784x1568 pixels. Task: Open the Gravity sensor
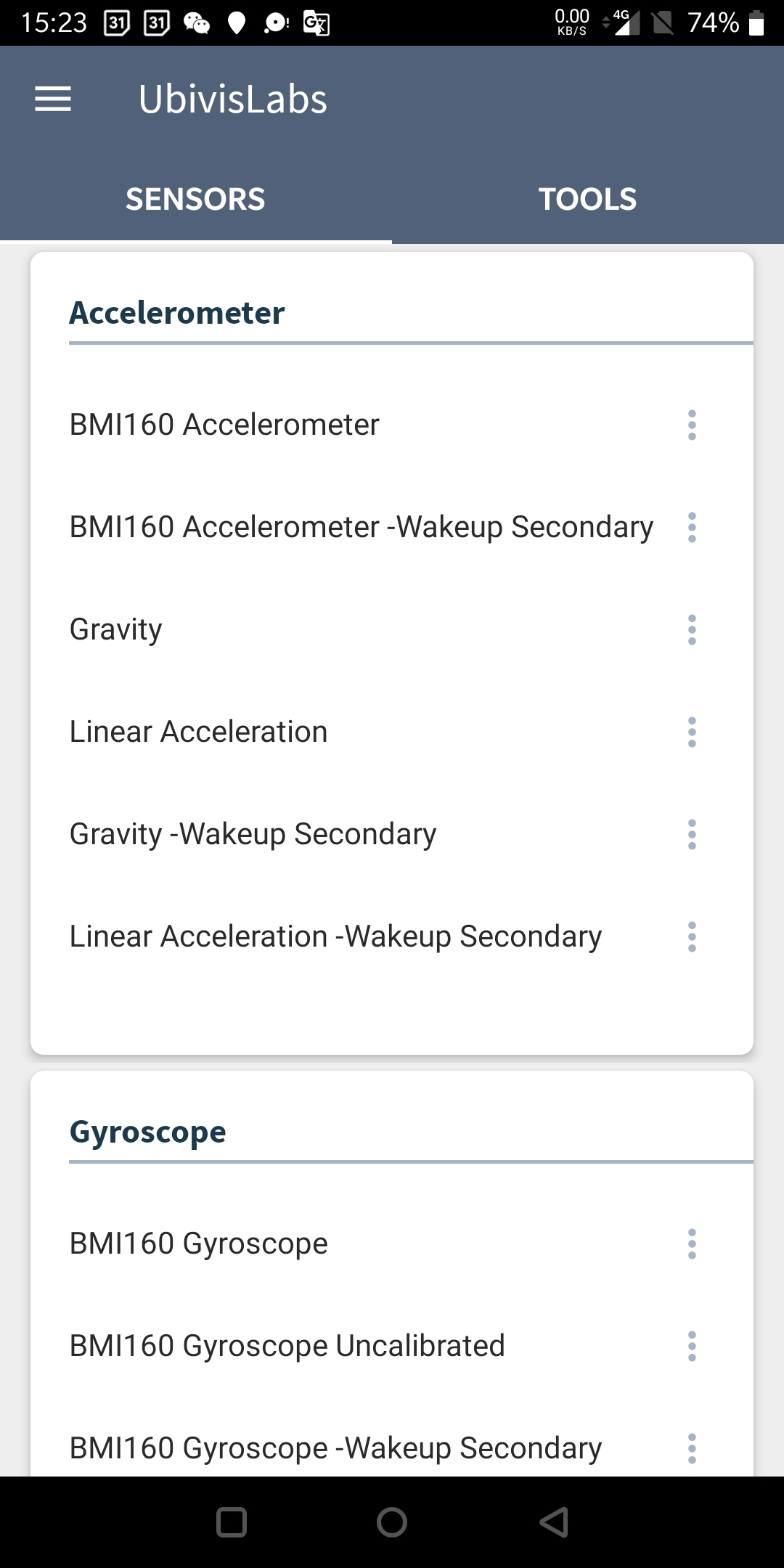[116, 629]
